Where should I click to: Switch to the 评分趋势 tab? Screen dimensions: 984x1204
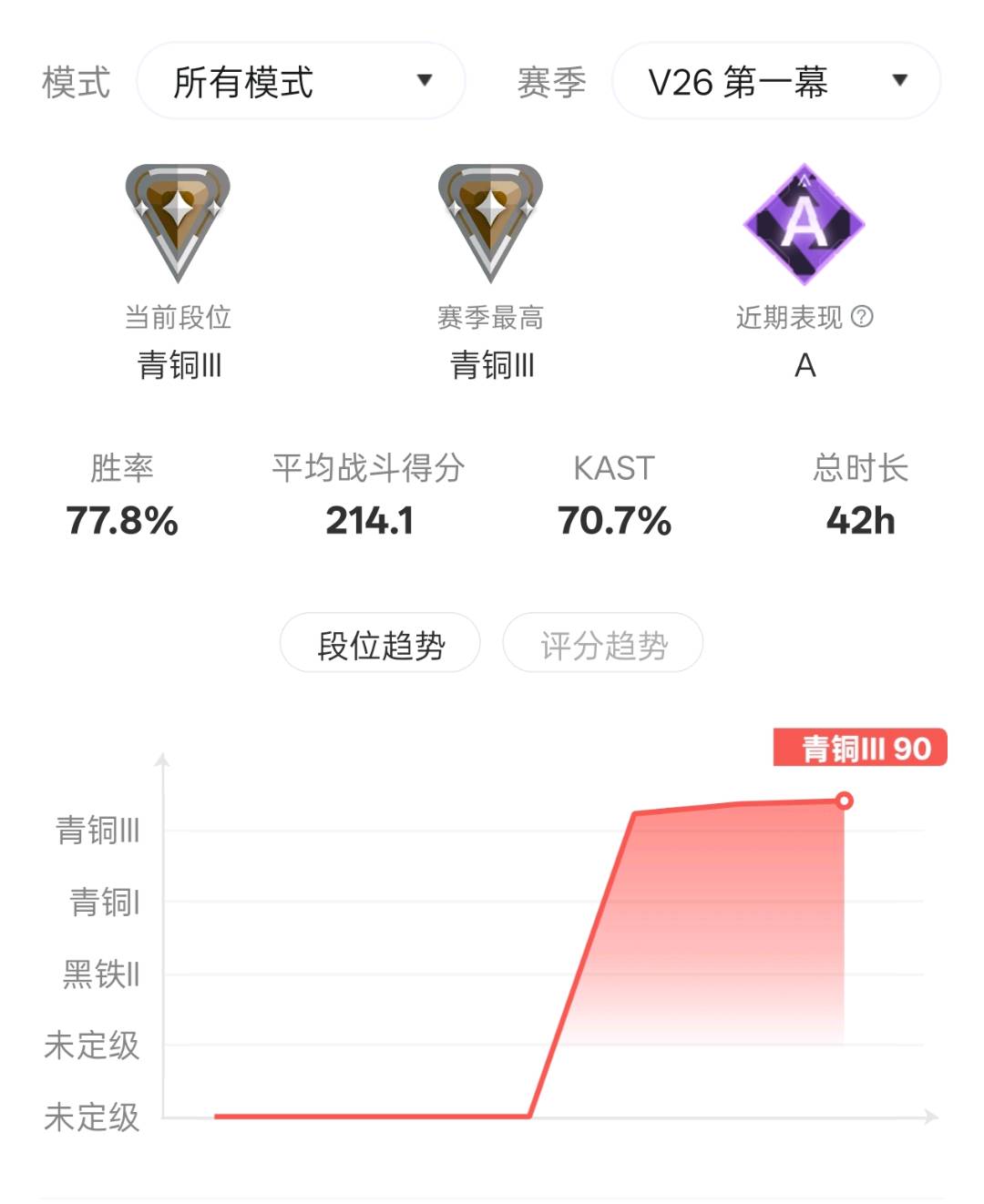point(603,644)
